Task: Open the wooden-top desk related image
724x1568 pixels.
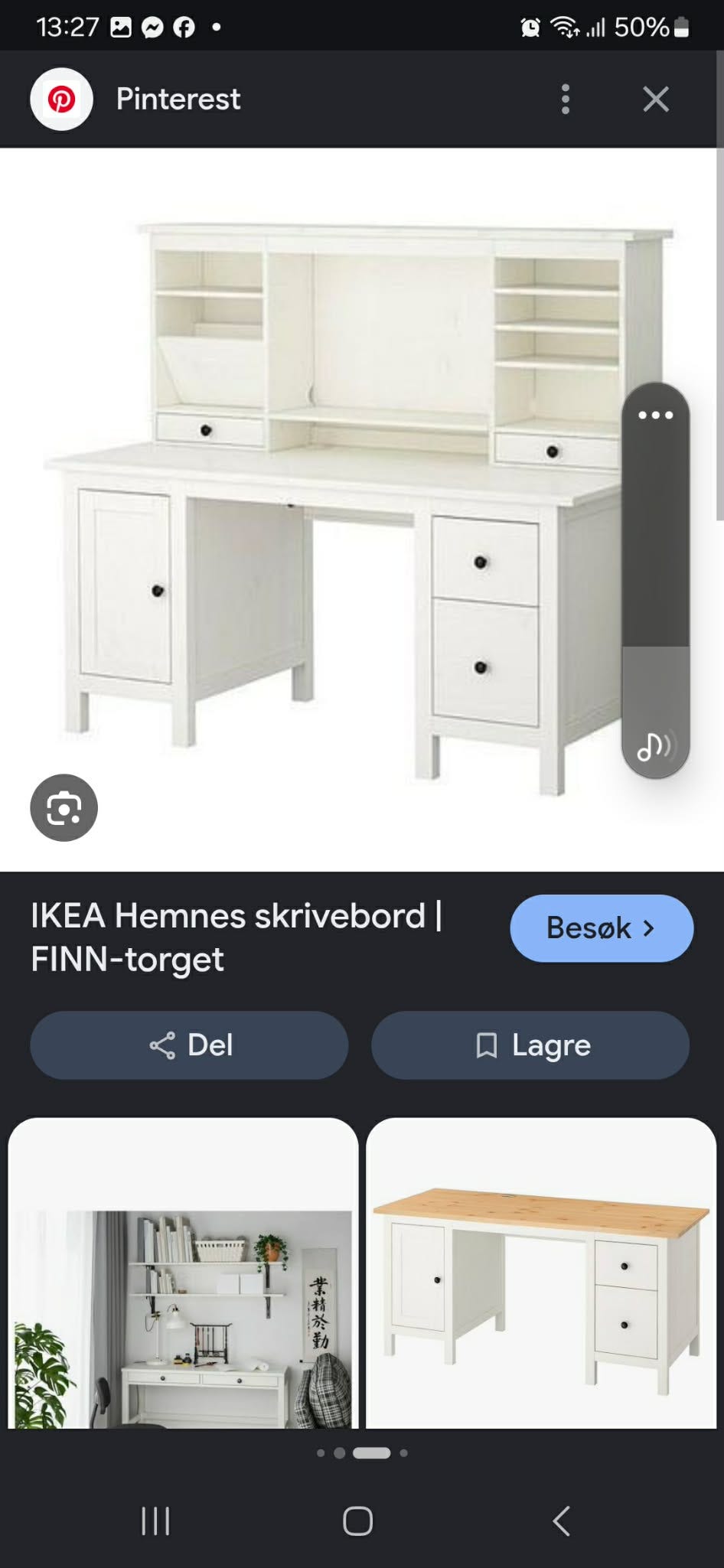Action: 541,1273
